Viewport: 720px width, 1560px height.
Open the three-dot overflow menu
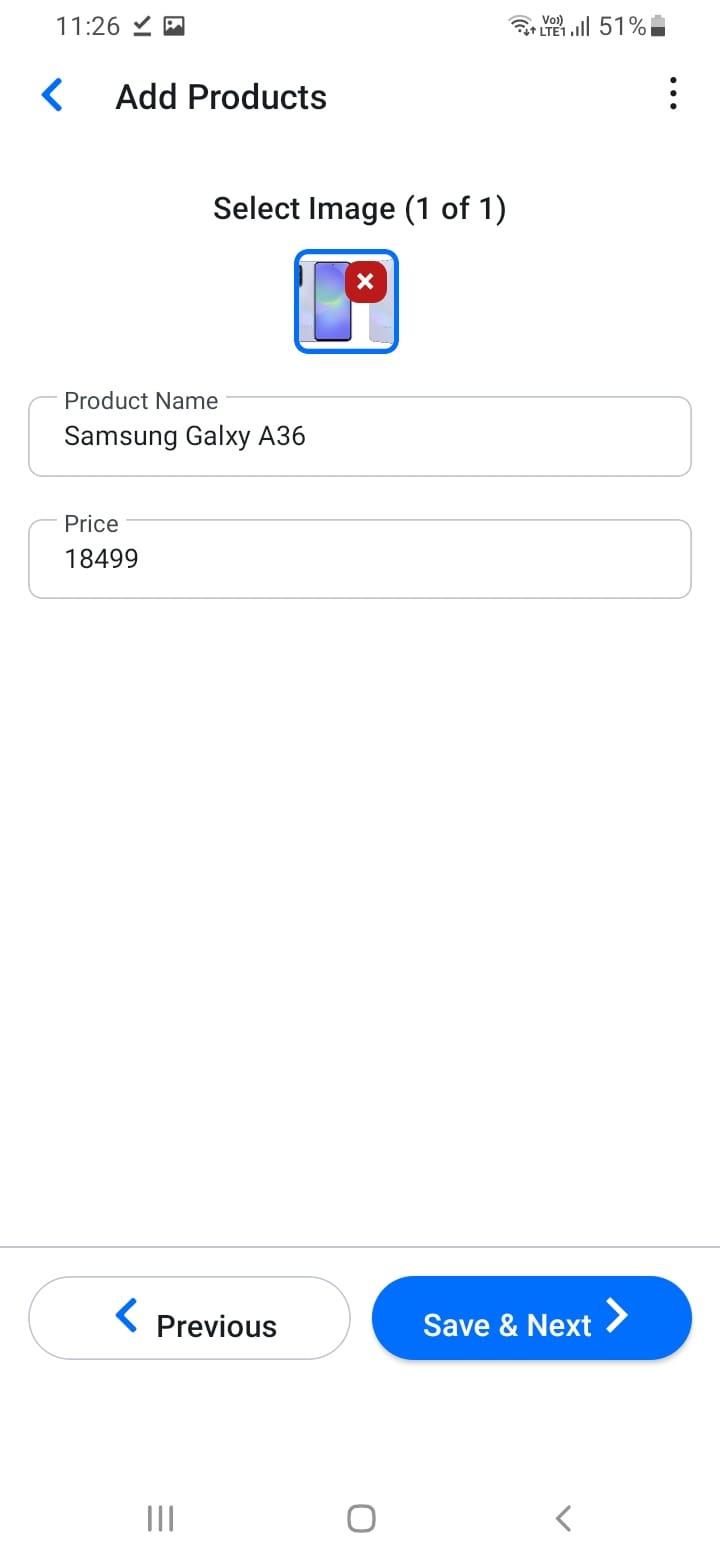point(673,94)
